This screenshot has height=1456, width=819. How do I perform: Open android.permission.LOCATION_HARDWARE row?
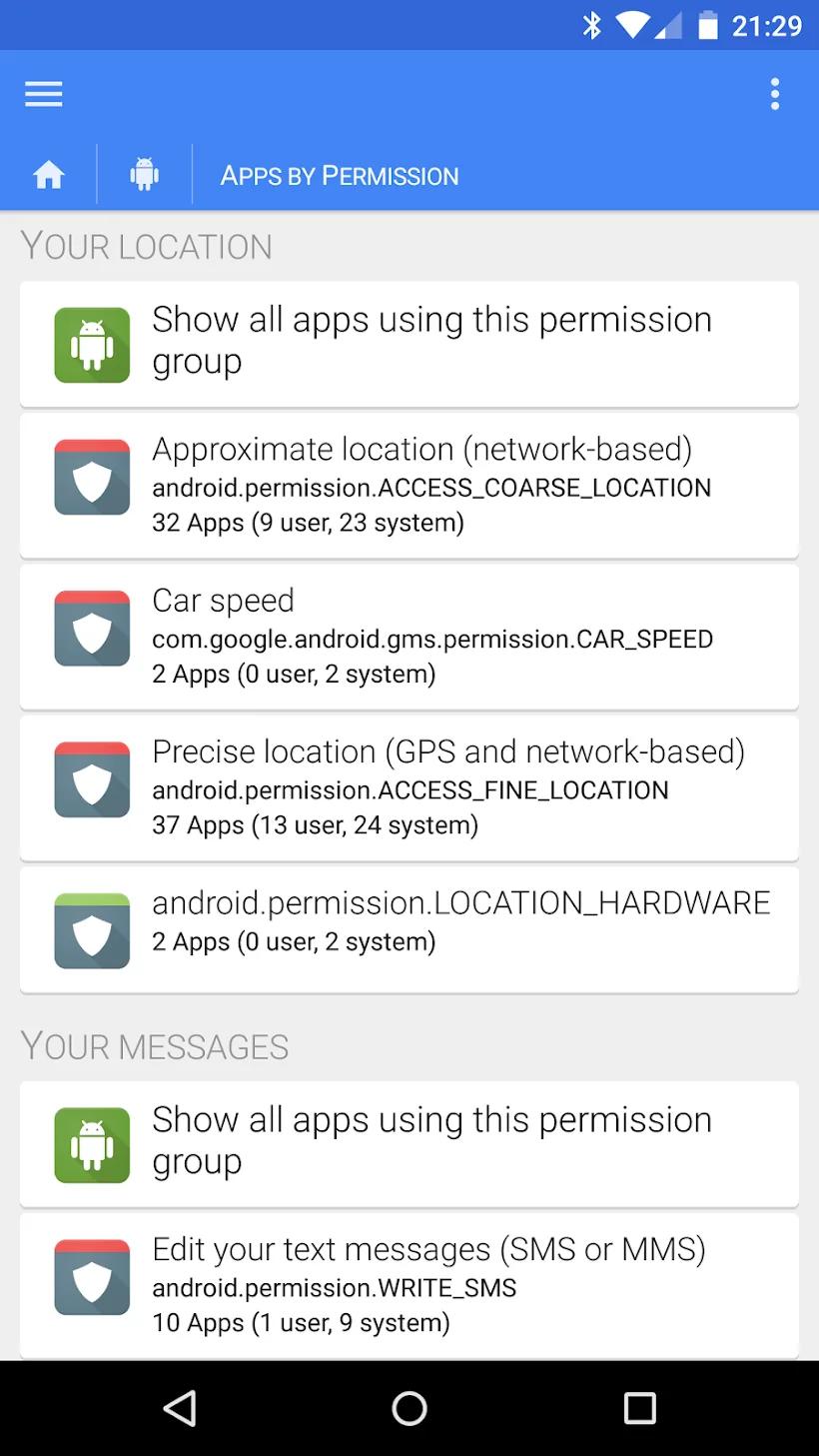pos(409,929)
